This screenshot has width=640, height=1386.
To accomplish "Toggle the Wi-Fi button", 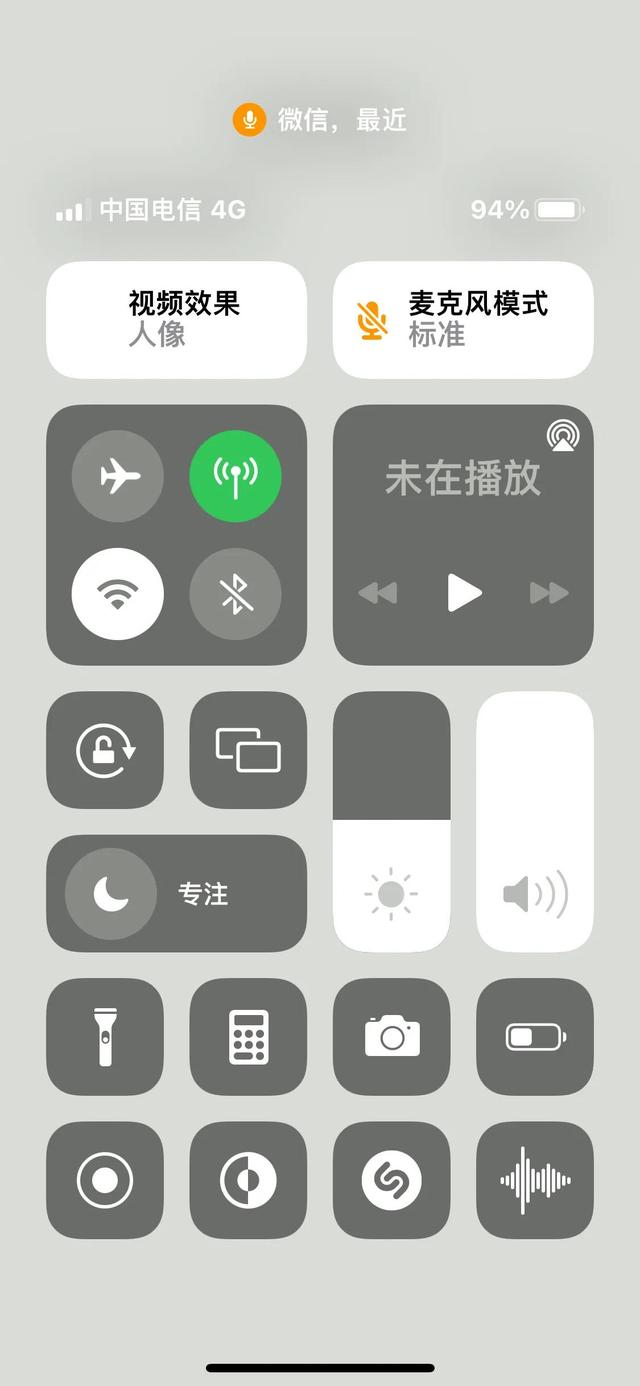I will pos(118,595).
